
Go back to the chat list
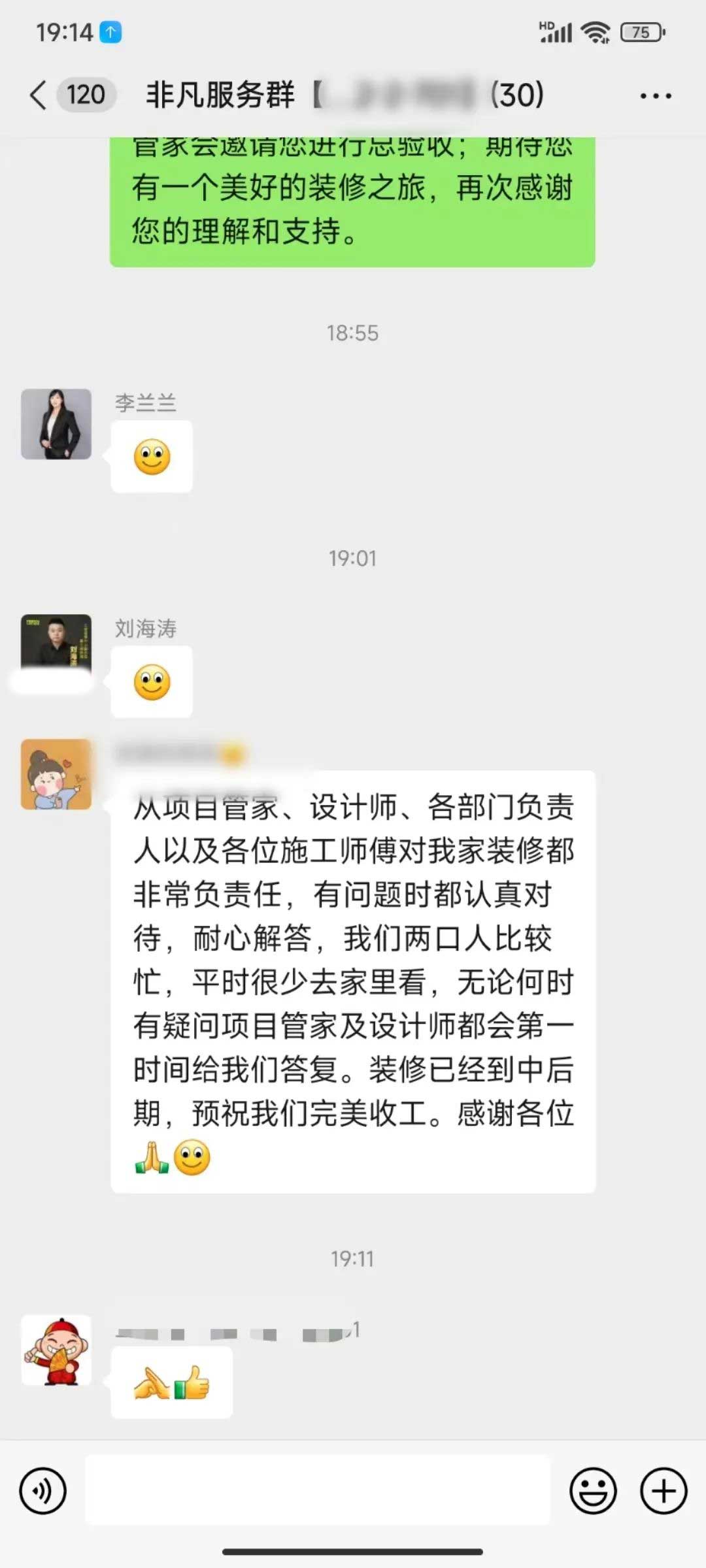[39, 95]
